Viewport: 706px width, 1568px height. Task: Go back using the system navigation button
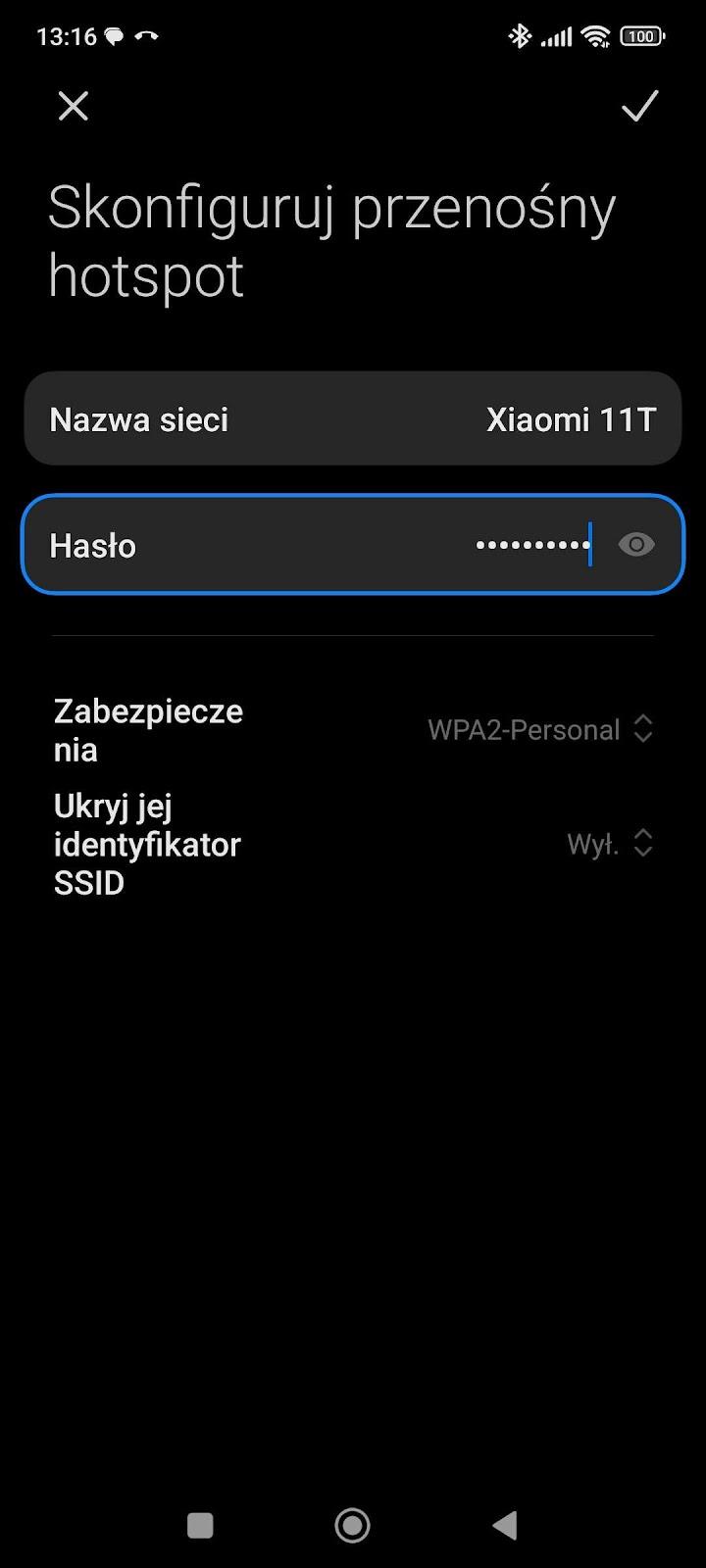coord(505,1525)
